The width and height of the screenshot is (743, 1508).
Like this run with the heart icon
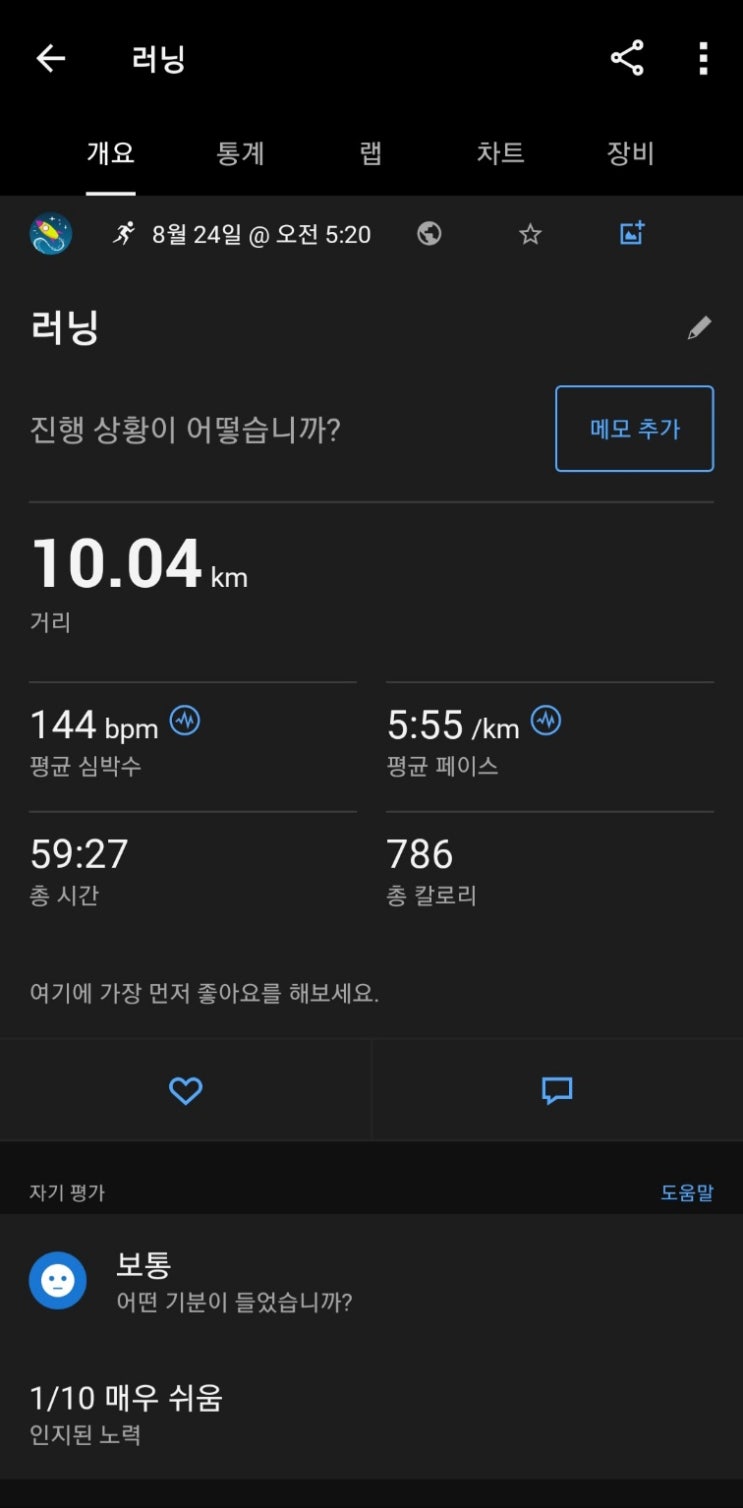(186, 1090)
